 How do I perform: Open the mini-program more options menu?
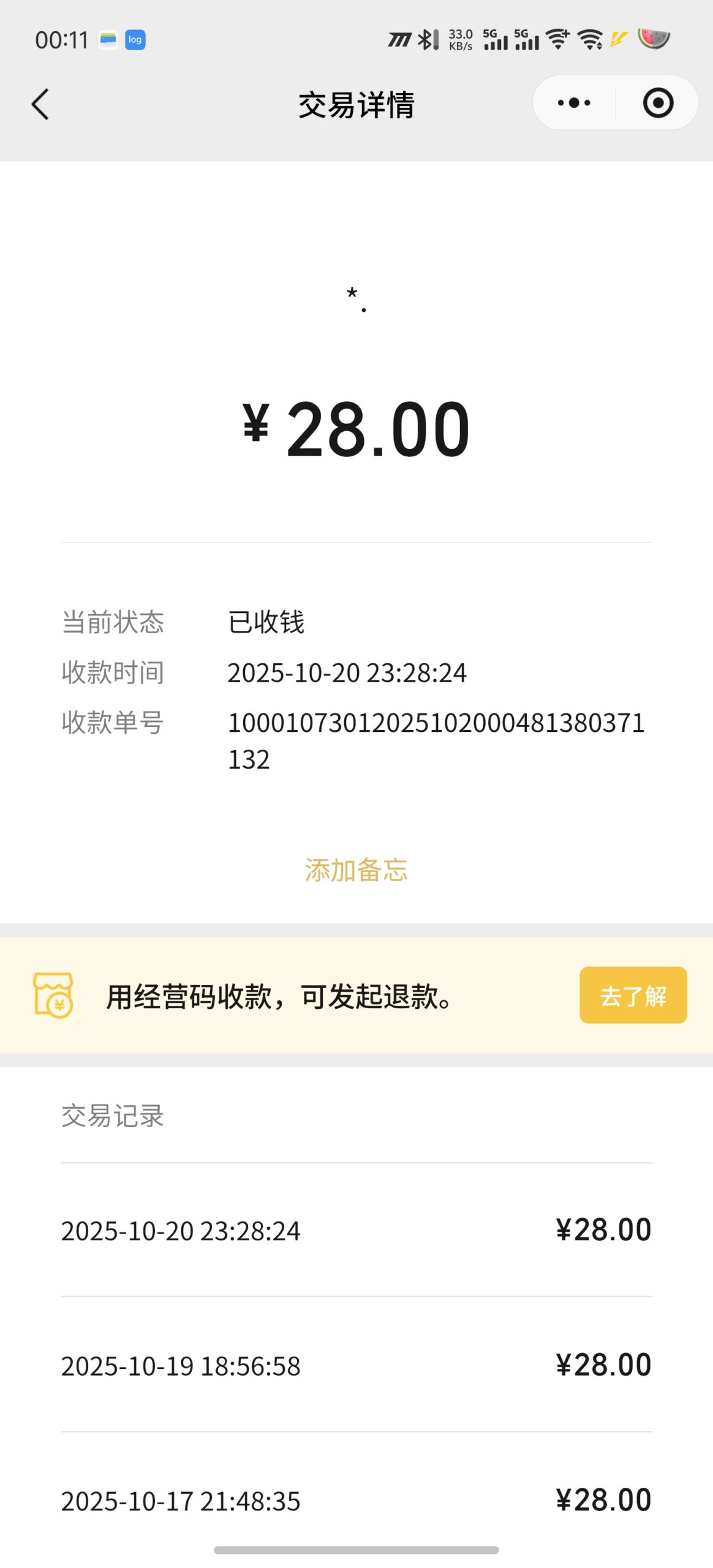tap(573, 103)
